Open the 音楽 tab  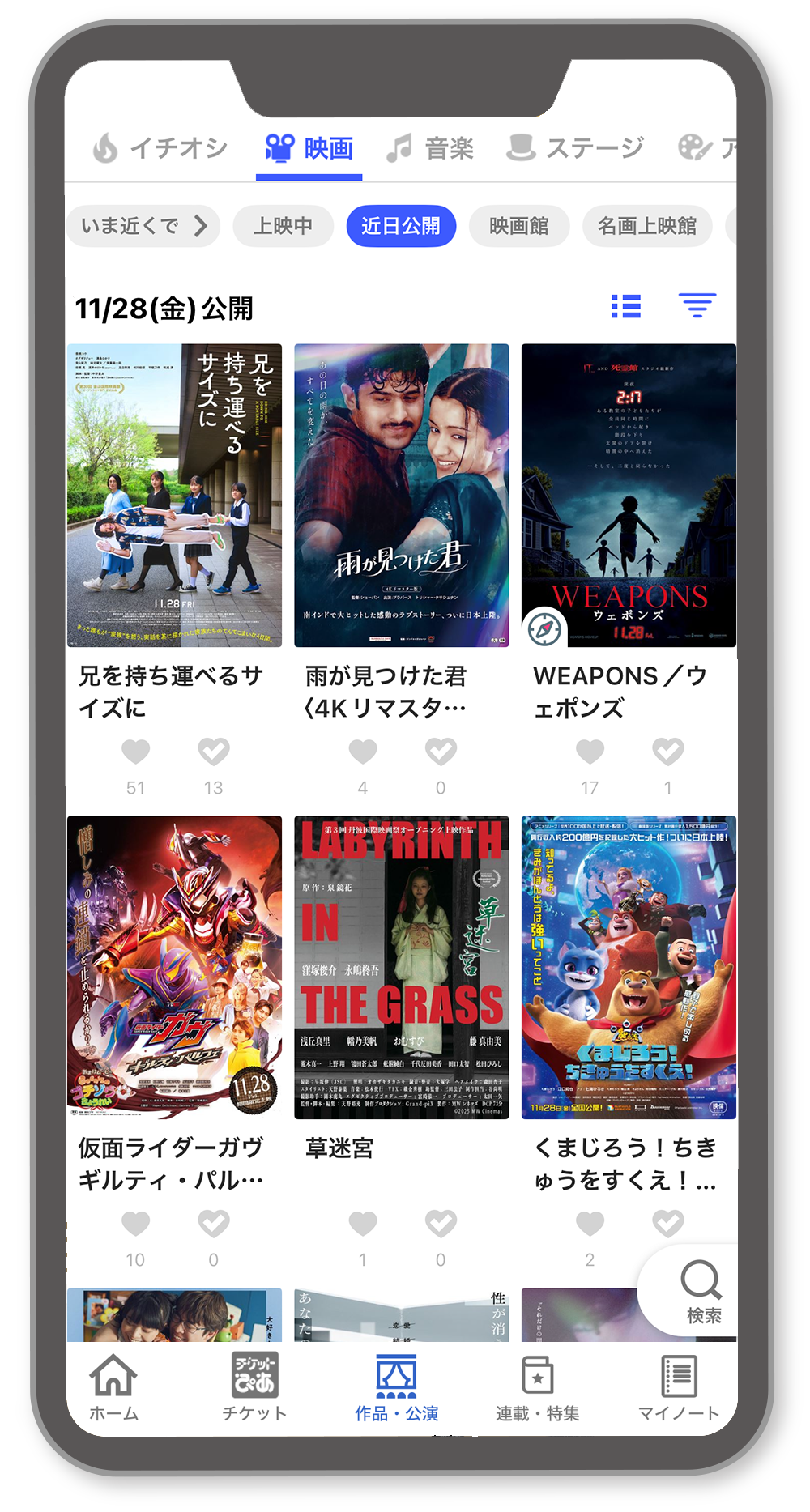[429, 148]
